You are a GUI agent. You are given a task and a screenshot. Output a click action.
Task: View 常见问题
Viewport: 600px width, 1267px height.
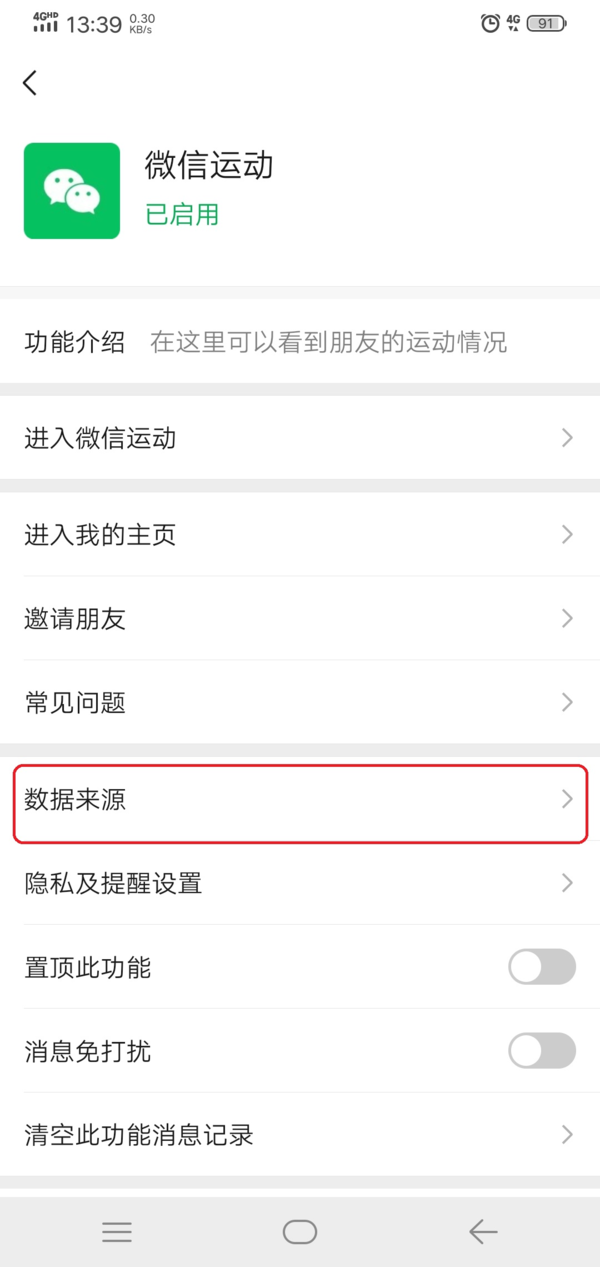pyautogui.click(x=300, y=703)
